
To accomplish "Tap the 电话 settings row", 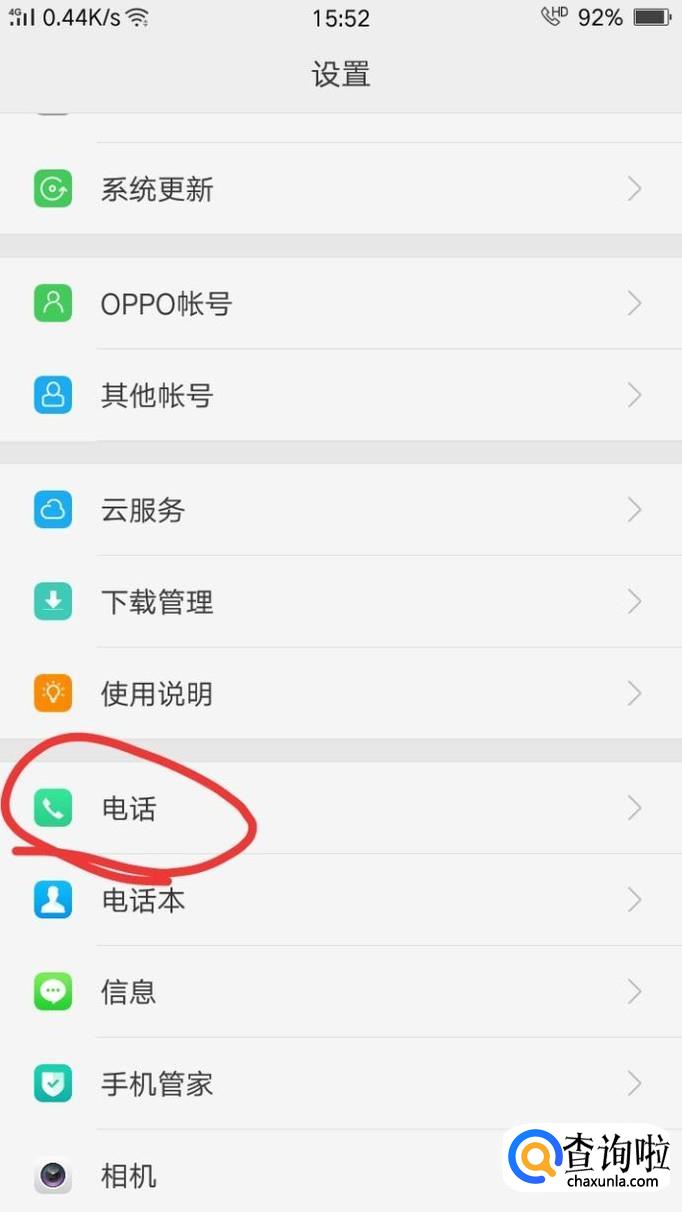I will tap(341, 808).
